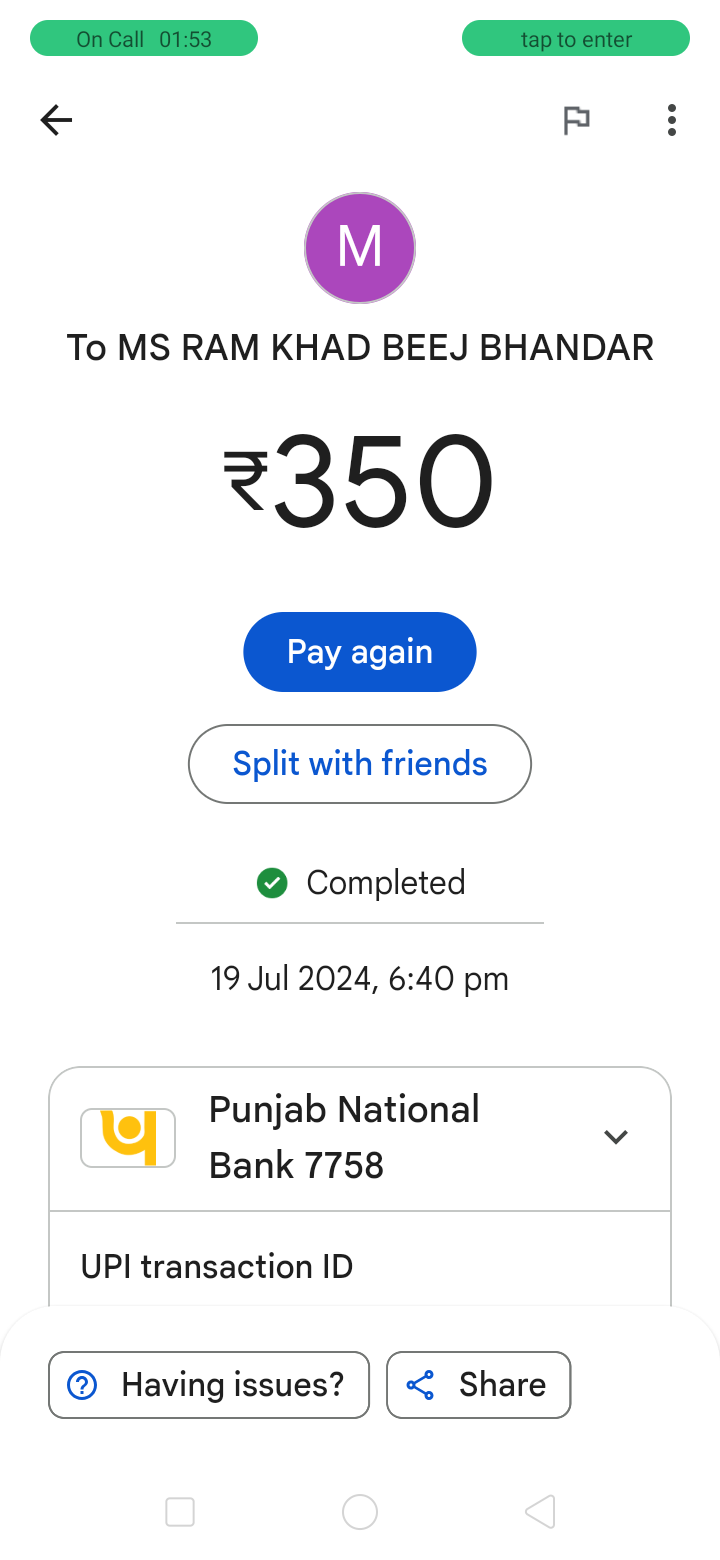Tap the 'tap to enter' call pill
720x1560 pixels.
point(576,39)
